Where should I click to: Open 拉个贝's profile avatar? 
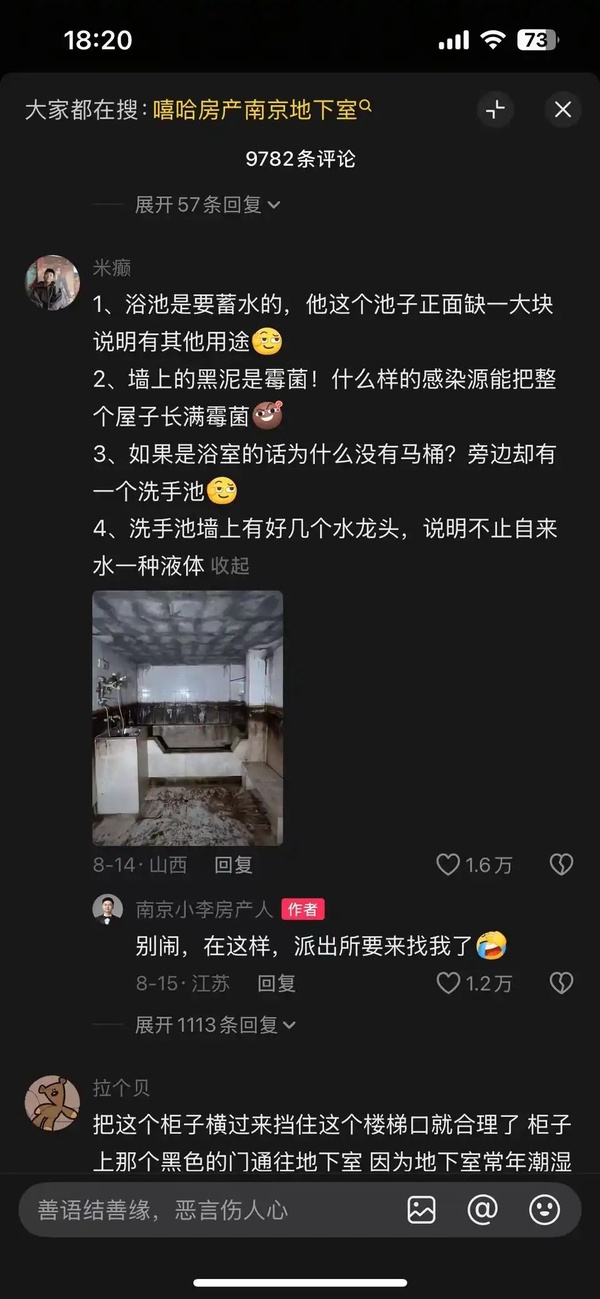click(x=52, y=1103)
